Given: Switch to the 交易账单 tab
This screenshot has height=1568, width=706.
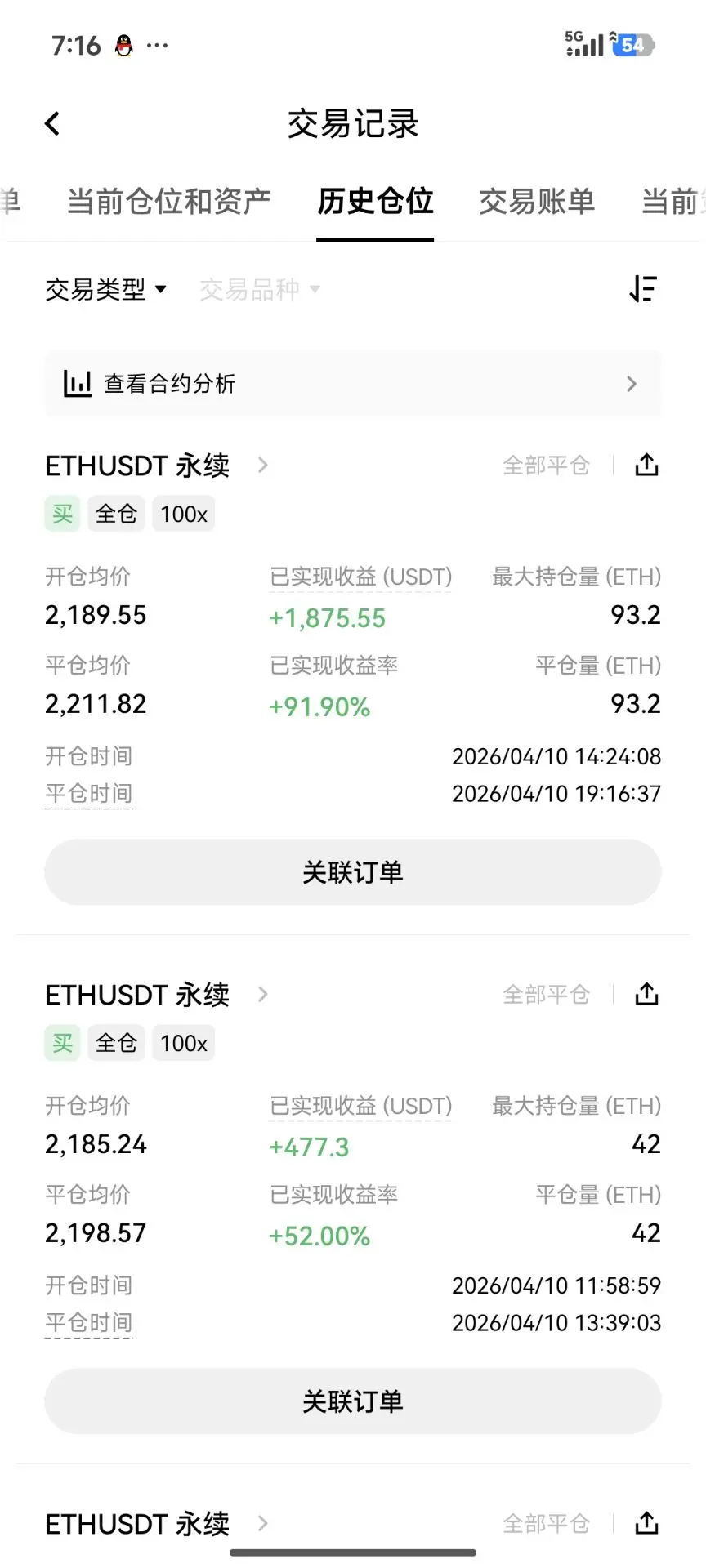Looking at the screenshot, I should point(537,201).
